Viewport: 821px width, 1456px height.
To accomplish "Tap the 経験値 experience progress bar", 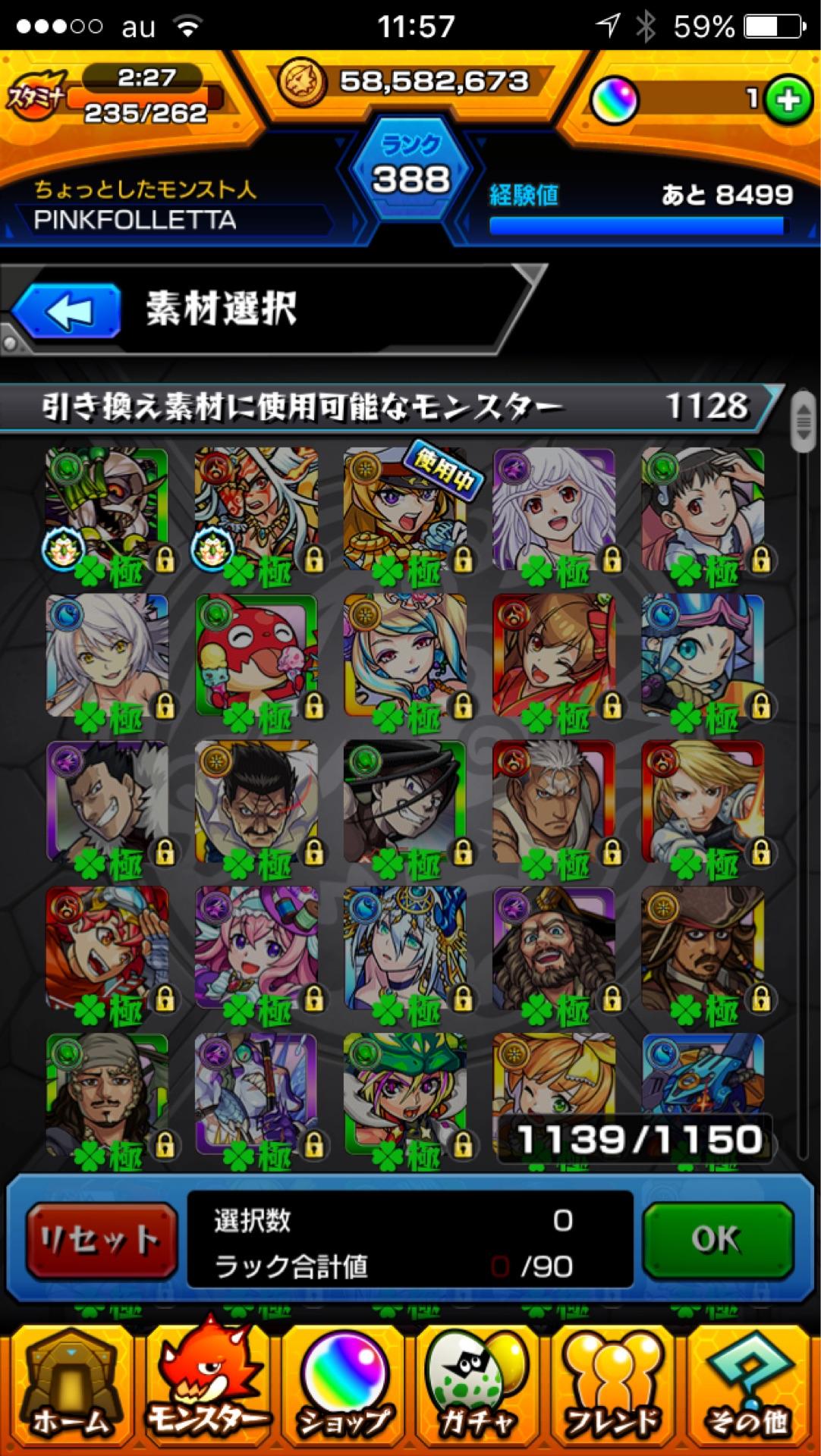I will [x=637, y=224].
